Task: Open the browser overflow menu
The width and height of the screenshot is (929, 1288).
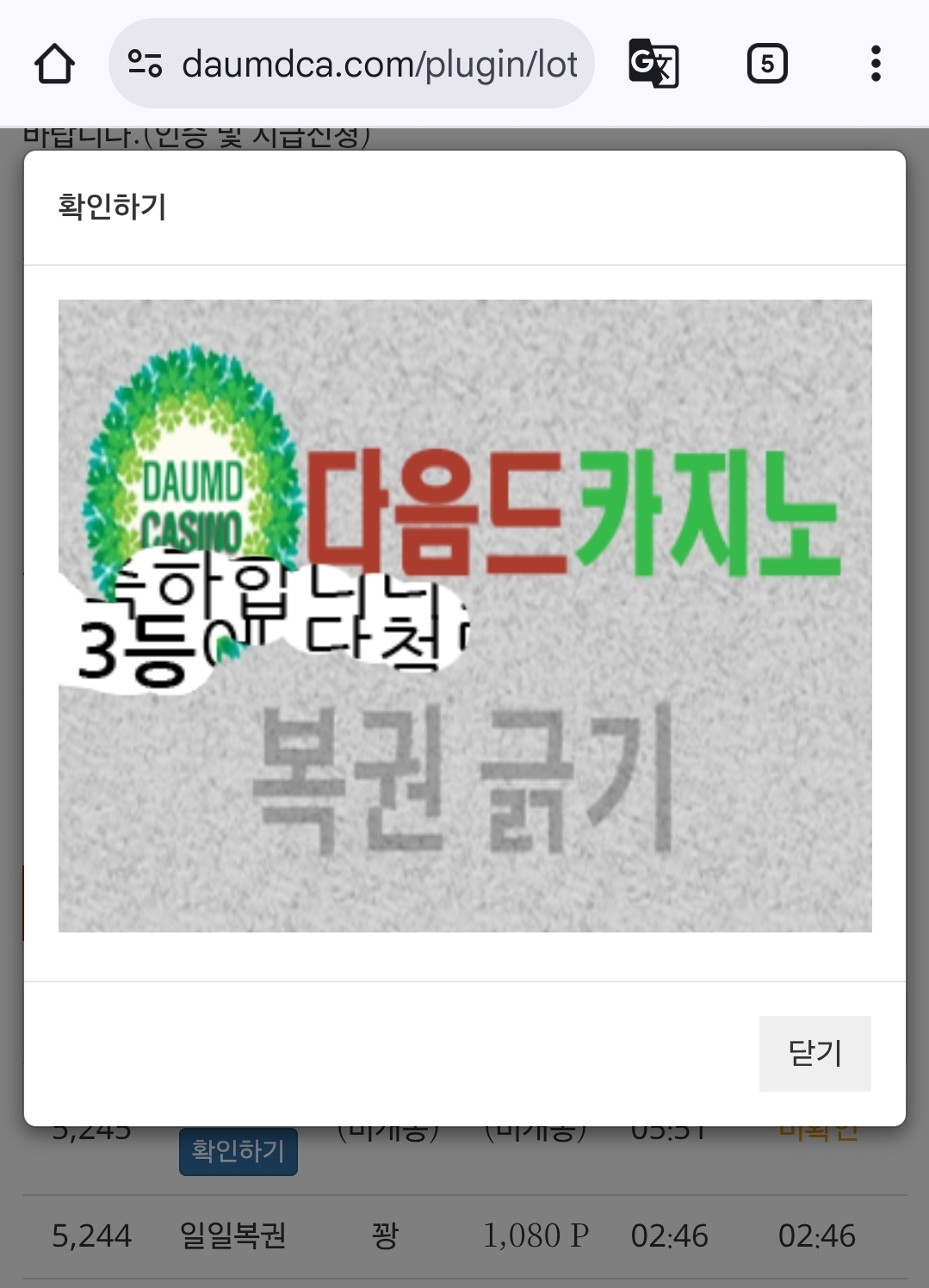Action: pos(876,64)
